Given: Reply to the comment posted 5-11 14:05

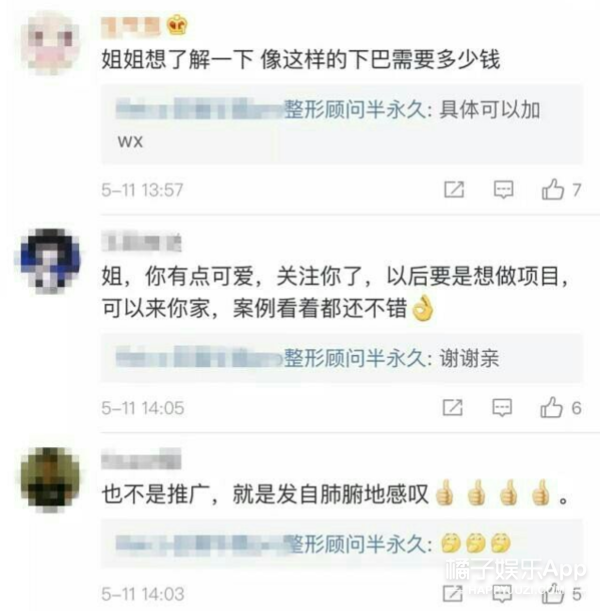Looking at the screenshot, I should 504,407.
